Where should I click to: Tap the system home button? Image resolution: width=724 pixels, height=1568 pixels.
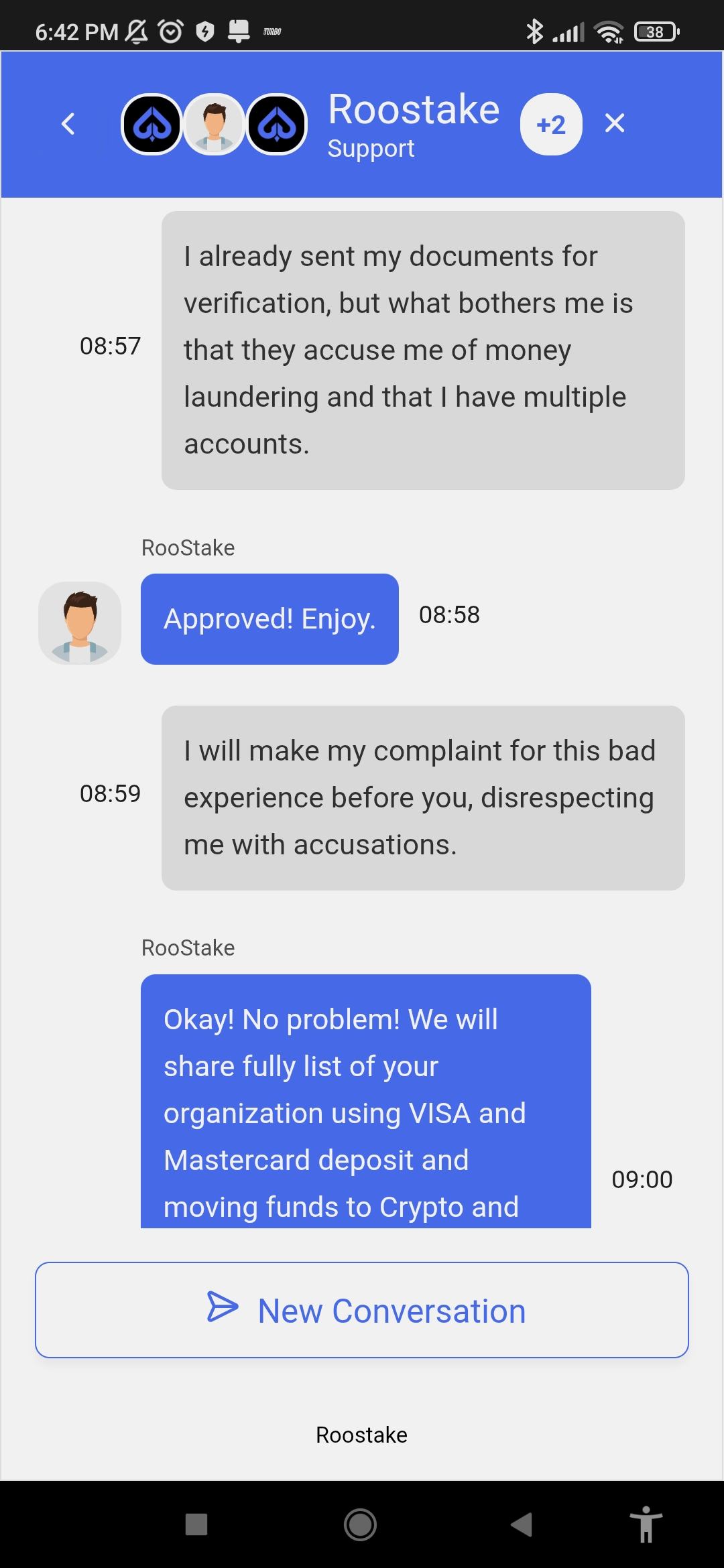pyautogui.click(x=361, y=1524)
